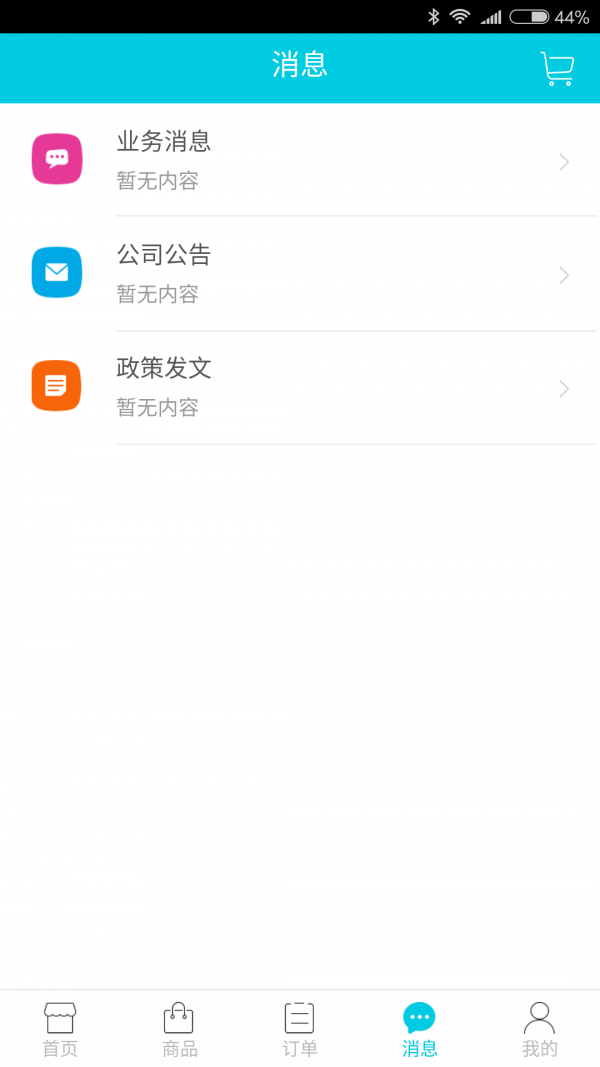Select the 订单 tab
The width and height of the screenshot is (600, 1067).
pos(300,1030)
